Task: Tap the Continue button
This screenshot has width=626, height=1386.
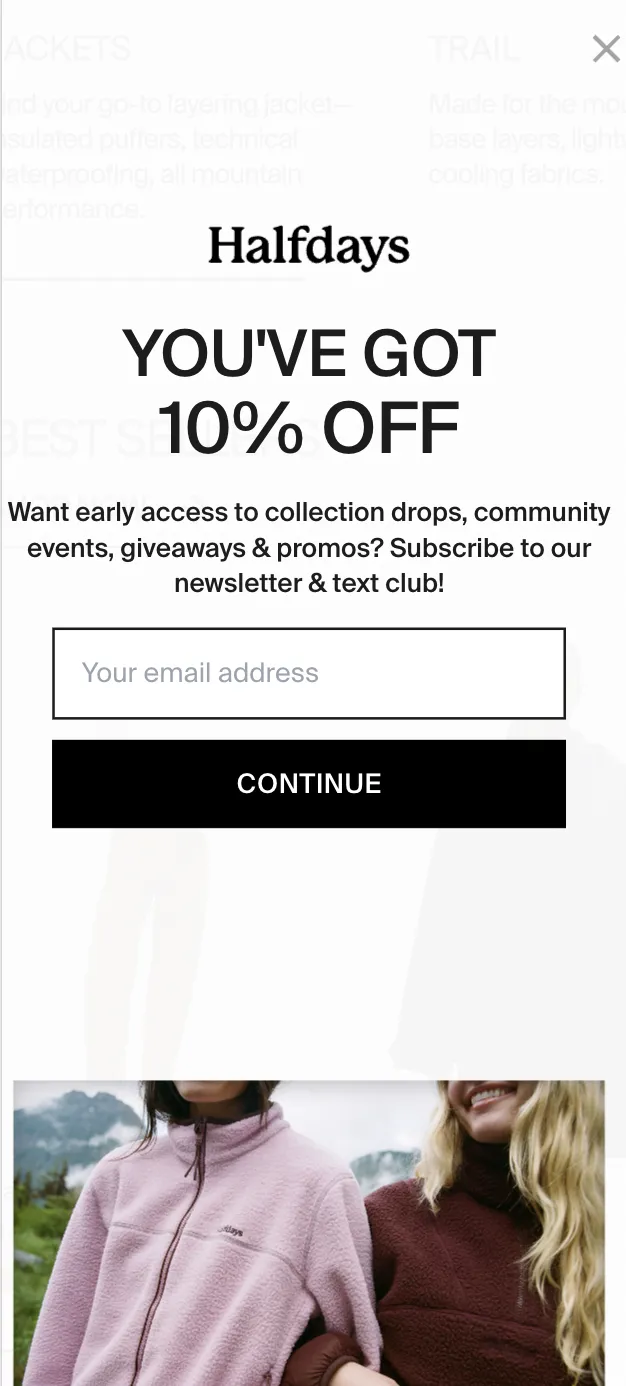Action: (308, 783)
